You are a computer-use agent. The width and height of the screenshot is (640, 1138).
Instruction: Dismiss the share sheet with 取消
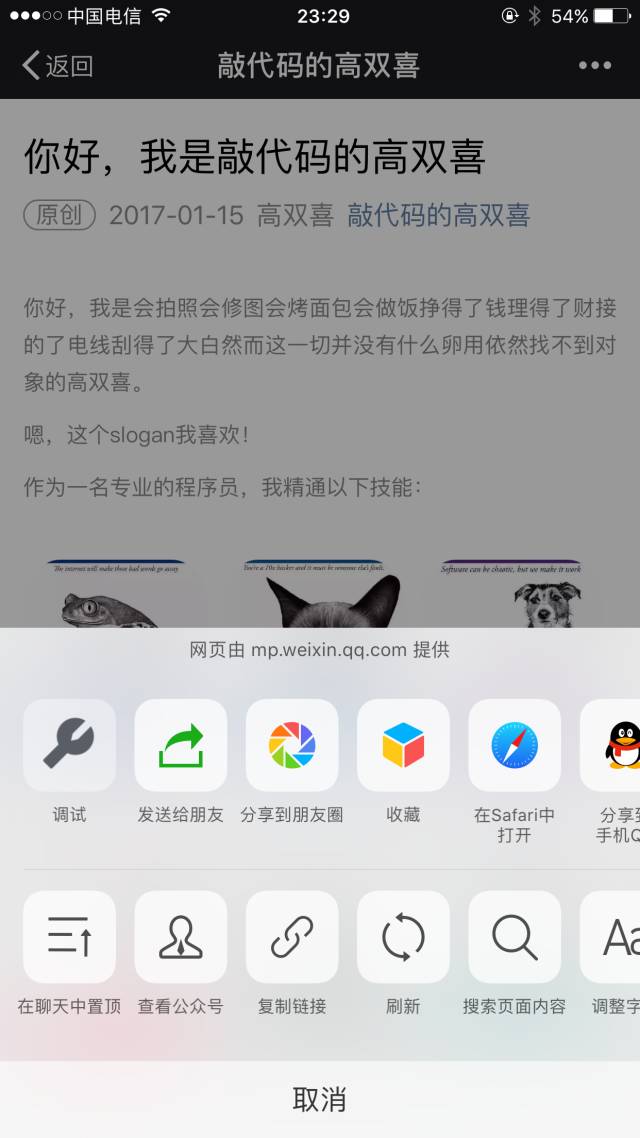coord(320,1100)
